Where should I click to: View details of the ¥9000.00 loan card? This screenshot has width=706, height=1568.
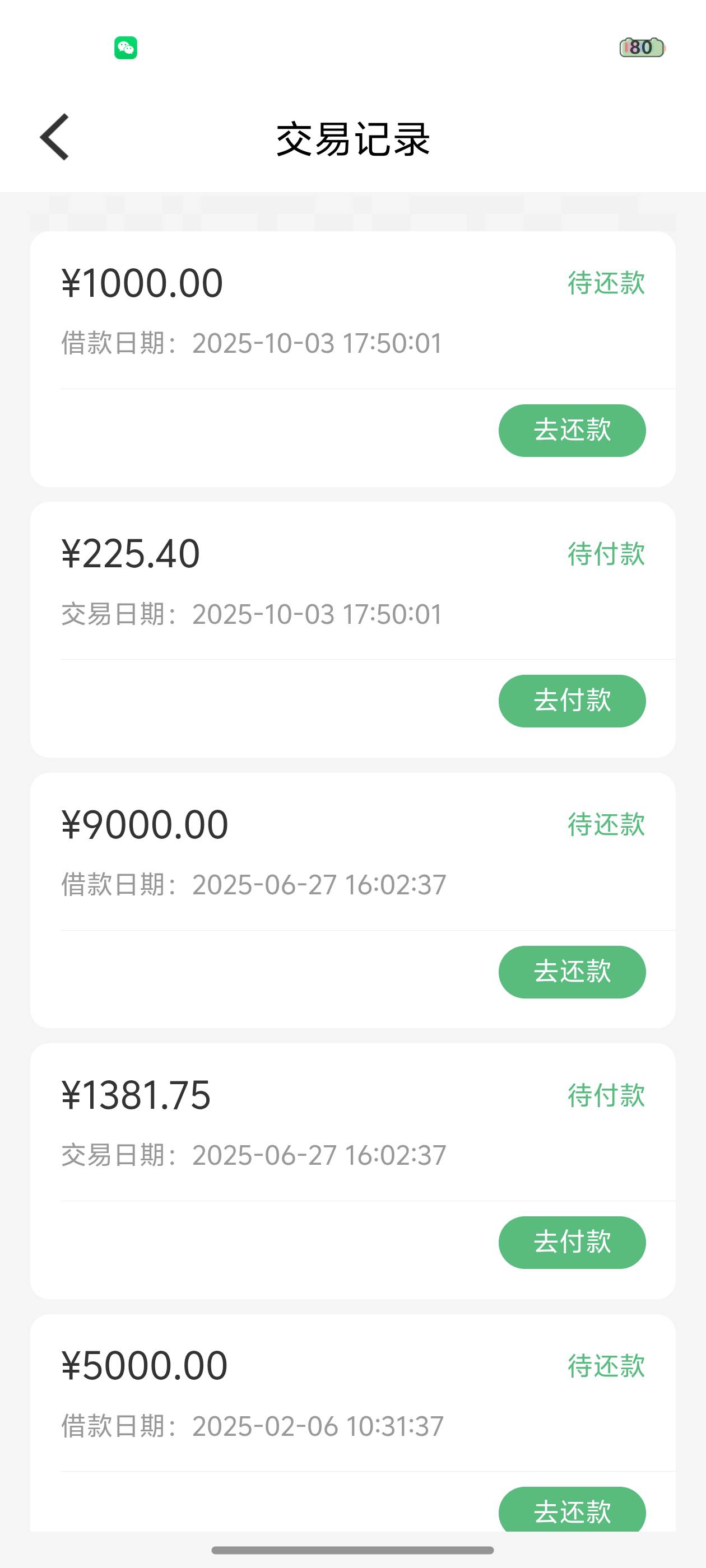click(274, 852)
